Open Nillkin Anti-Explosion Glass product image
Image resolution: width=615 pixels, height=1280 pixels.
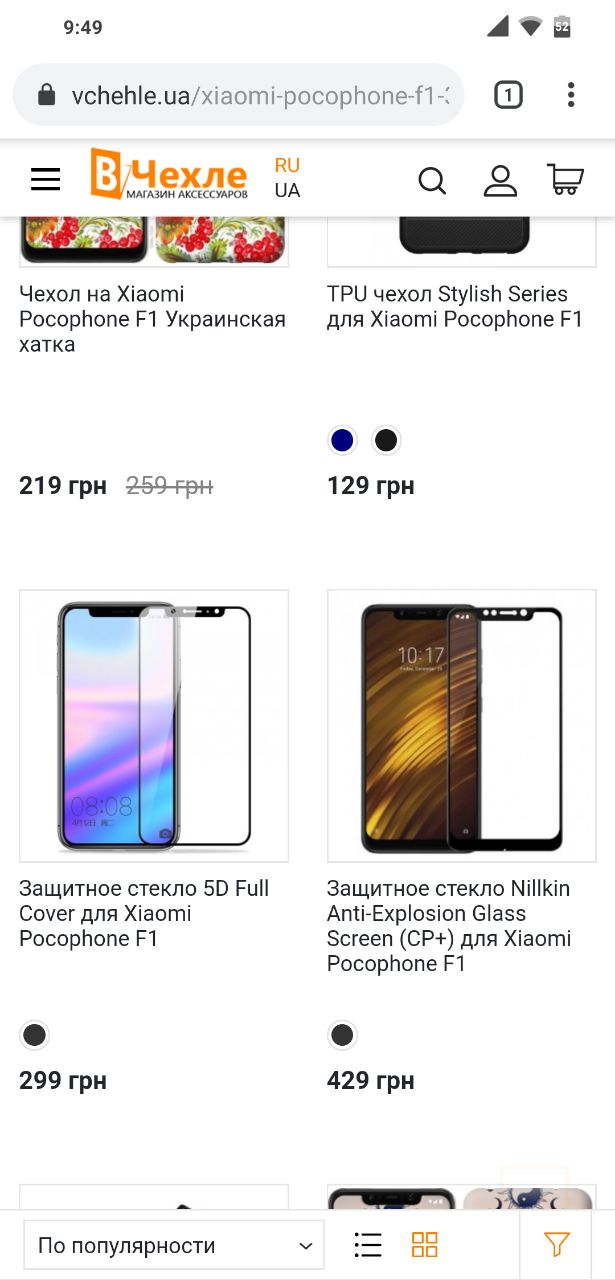pos(461,726)
